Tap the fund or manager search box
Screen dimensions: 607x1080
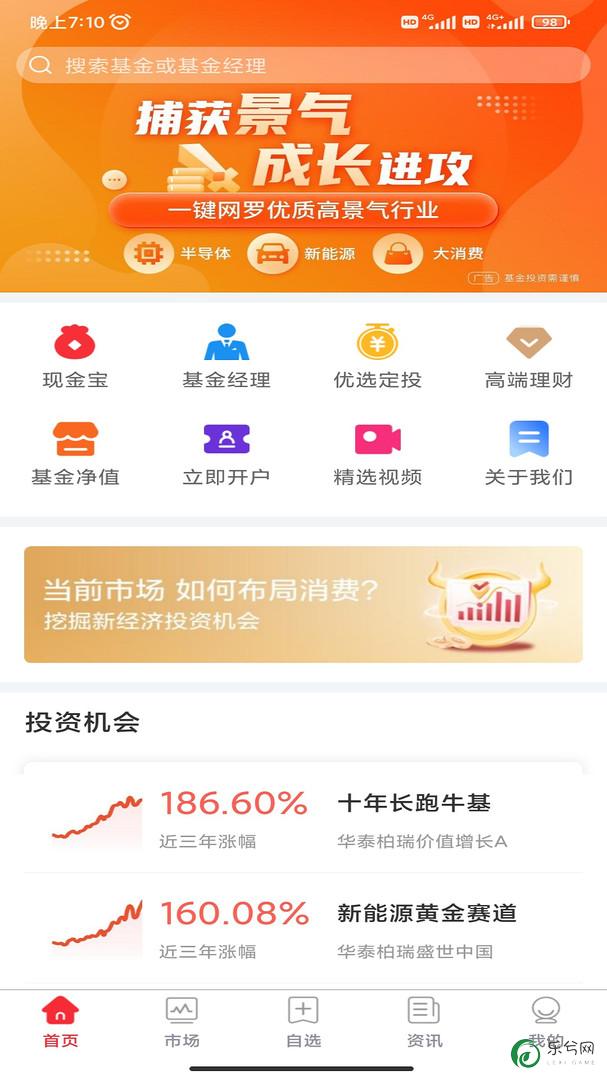click(x=303, y=66)
